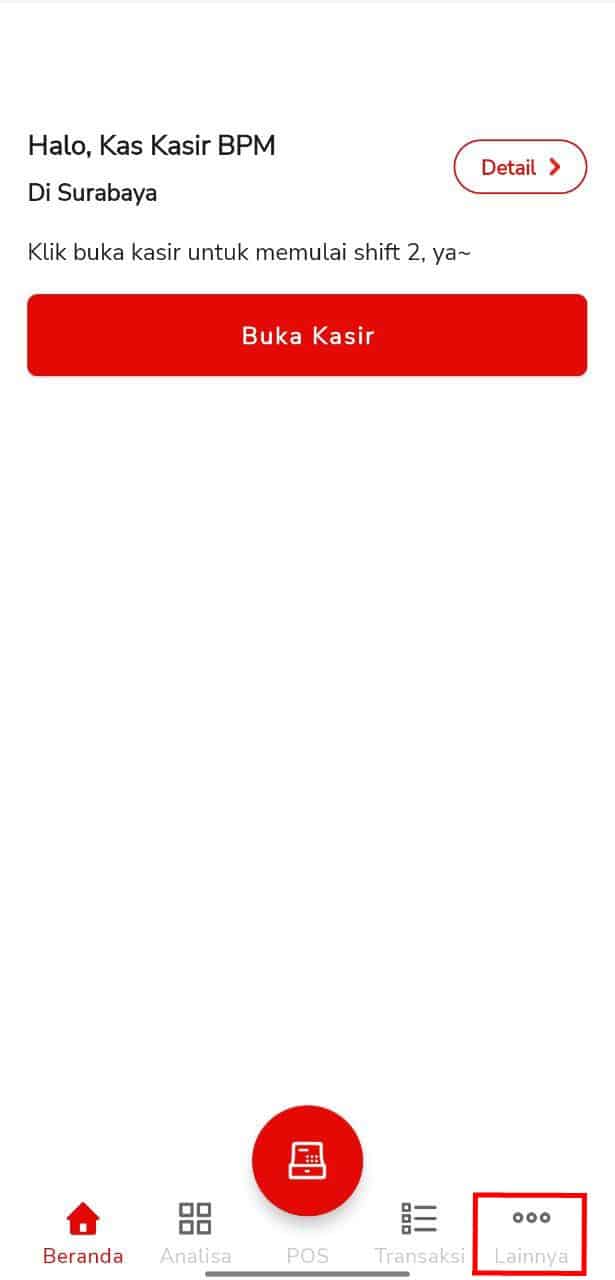Open the POS cash register button
The height and width of the screenshot is (1280, 615).
(307, 1160)
